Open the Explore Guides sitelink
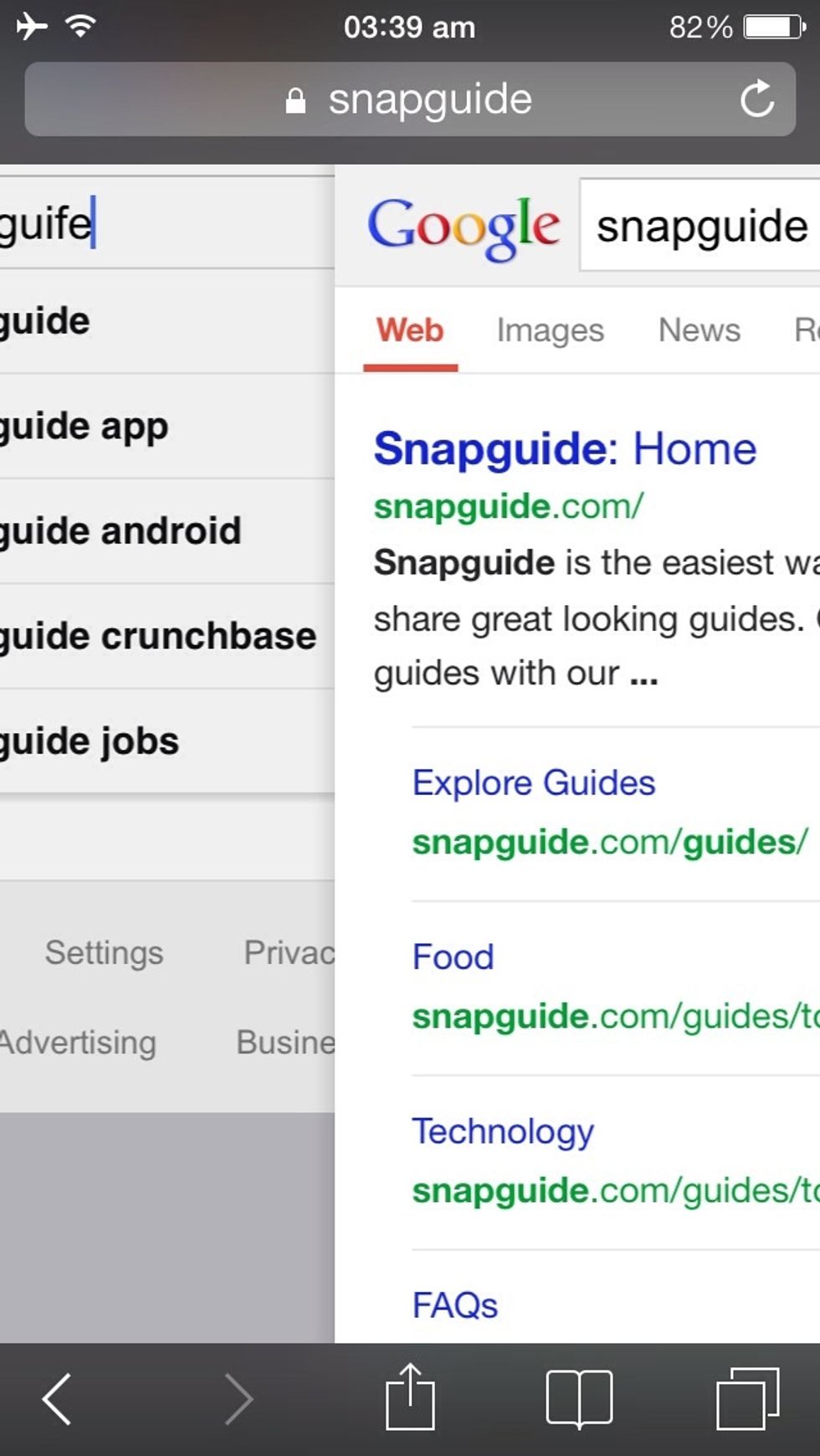 pyautogui.click(x=534, y=783)
